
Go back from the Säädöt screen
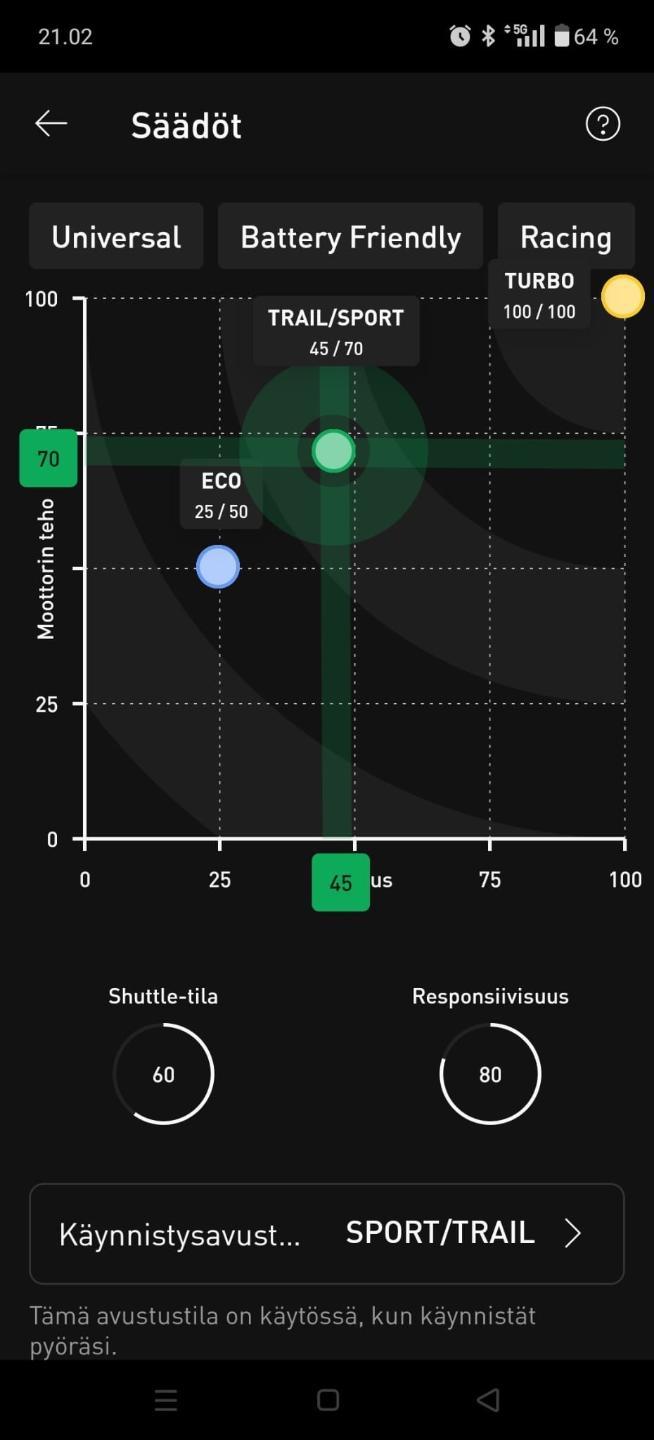[51, 124]
